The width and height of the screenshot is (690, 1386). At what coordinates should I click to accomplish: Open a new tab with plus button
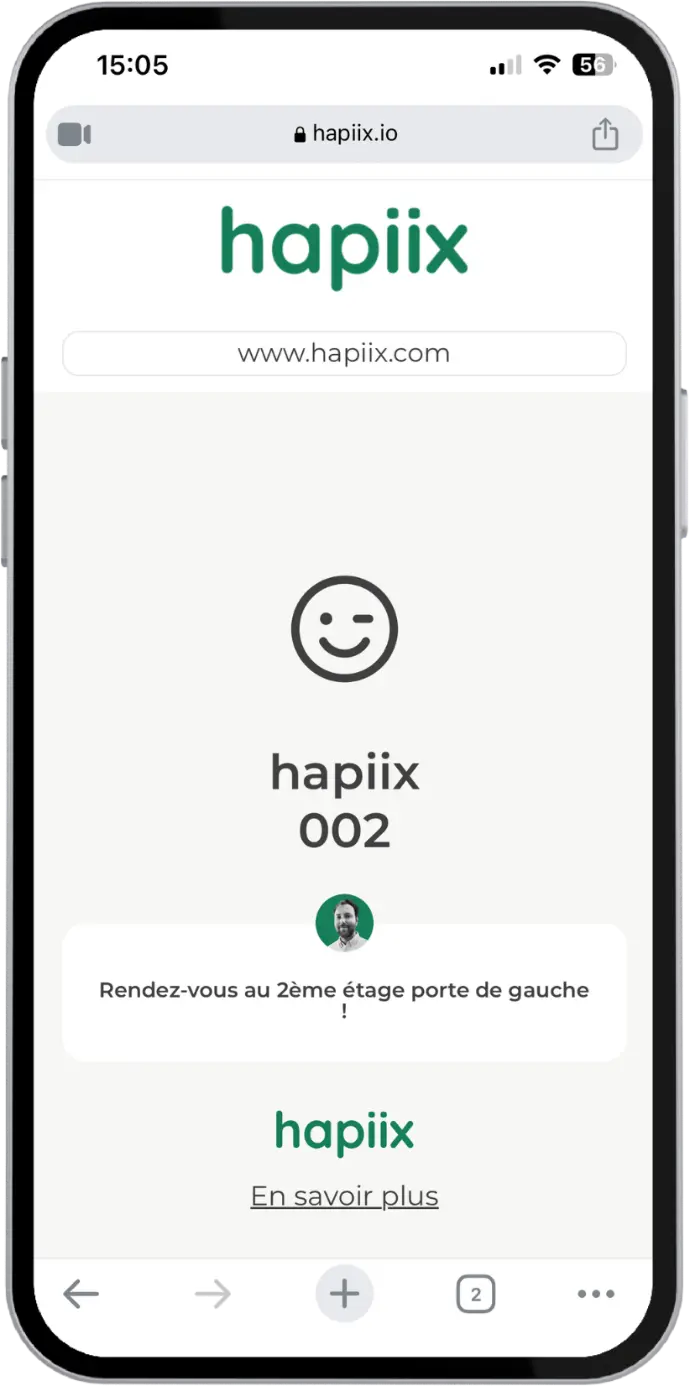point(344,1294)
